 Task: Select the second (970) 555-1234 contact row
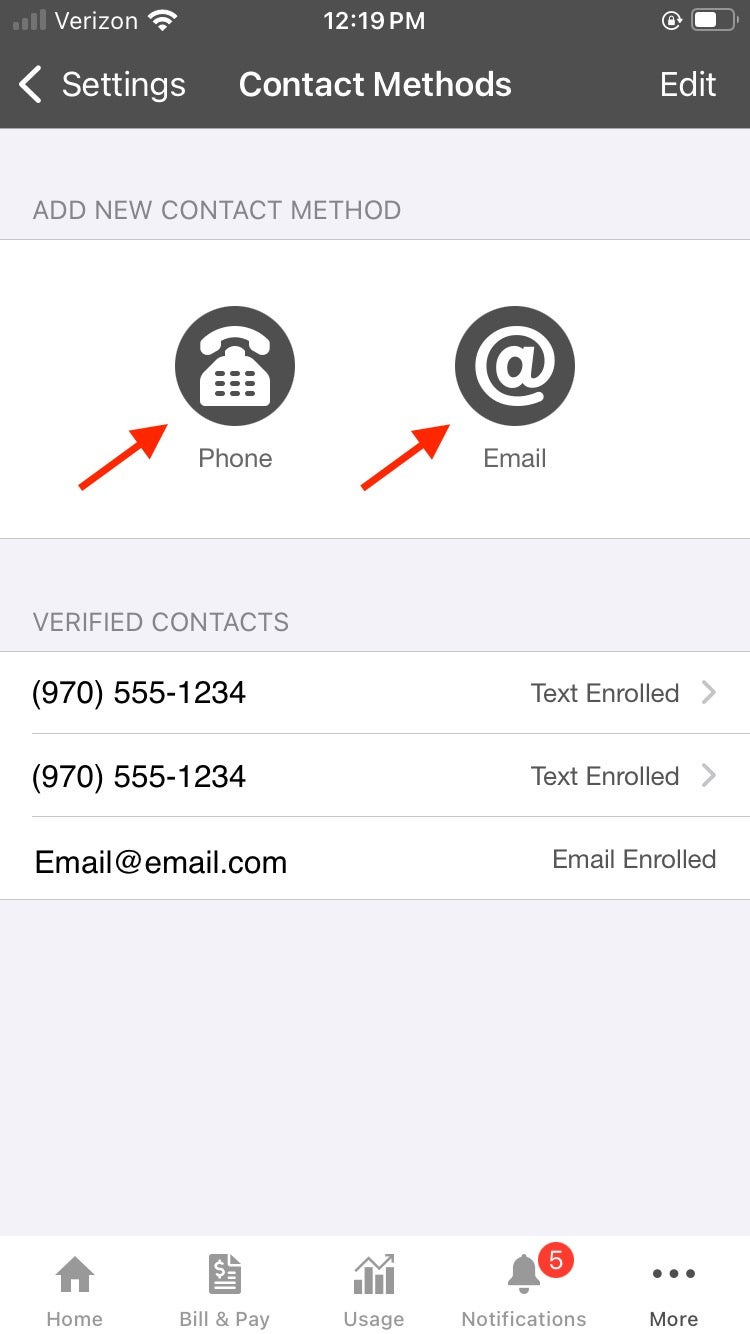[375, 776]
